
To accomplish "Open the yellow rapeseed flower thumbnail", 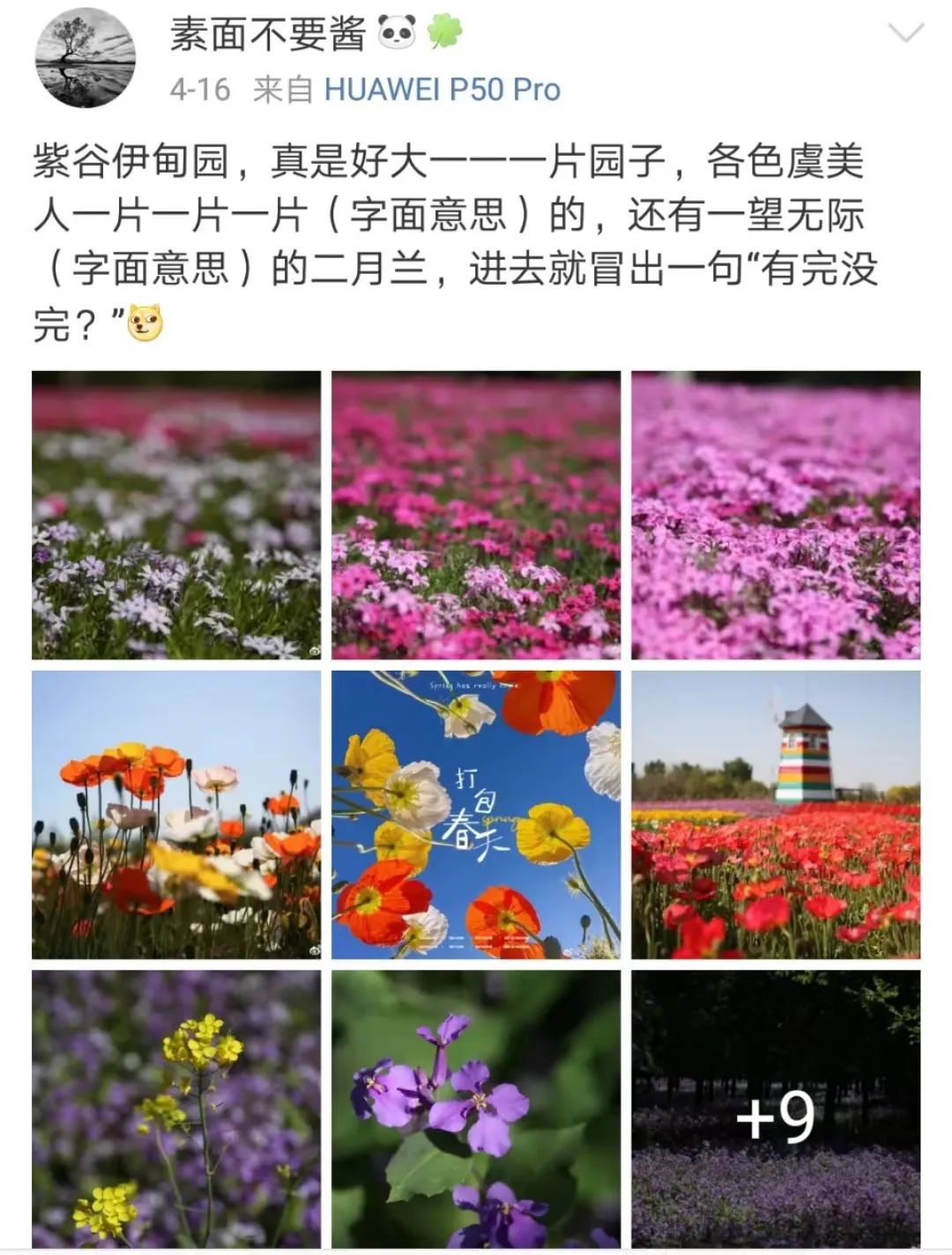I will pos(175,1112).
